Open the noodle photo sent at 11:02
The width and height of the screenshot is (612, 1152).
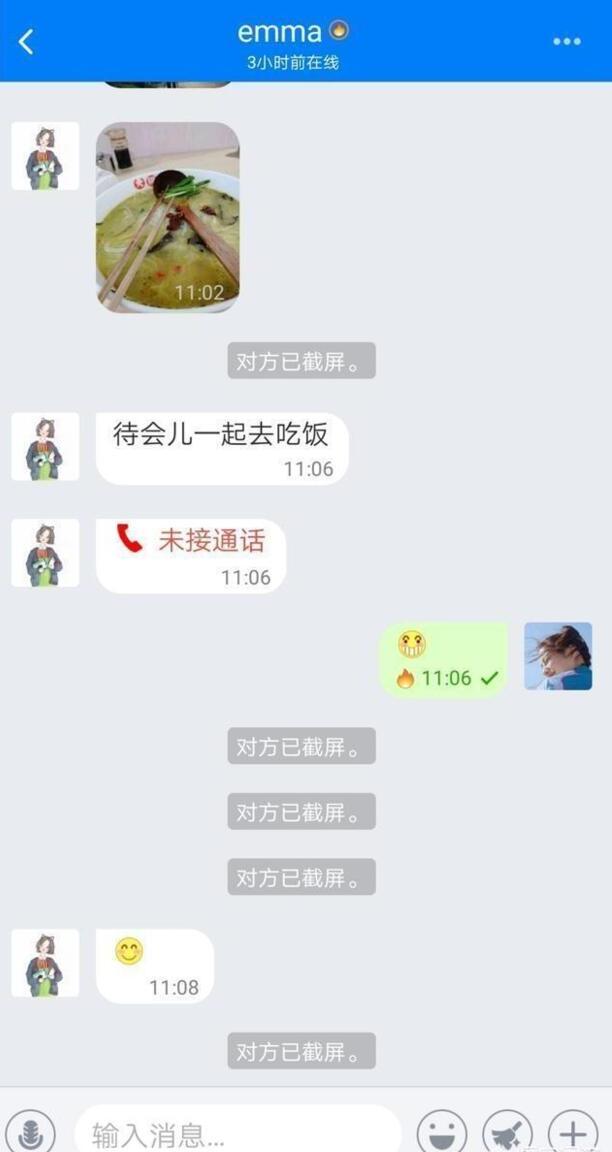[x=168, y=217]
